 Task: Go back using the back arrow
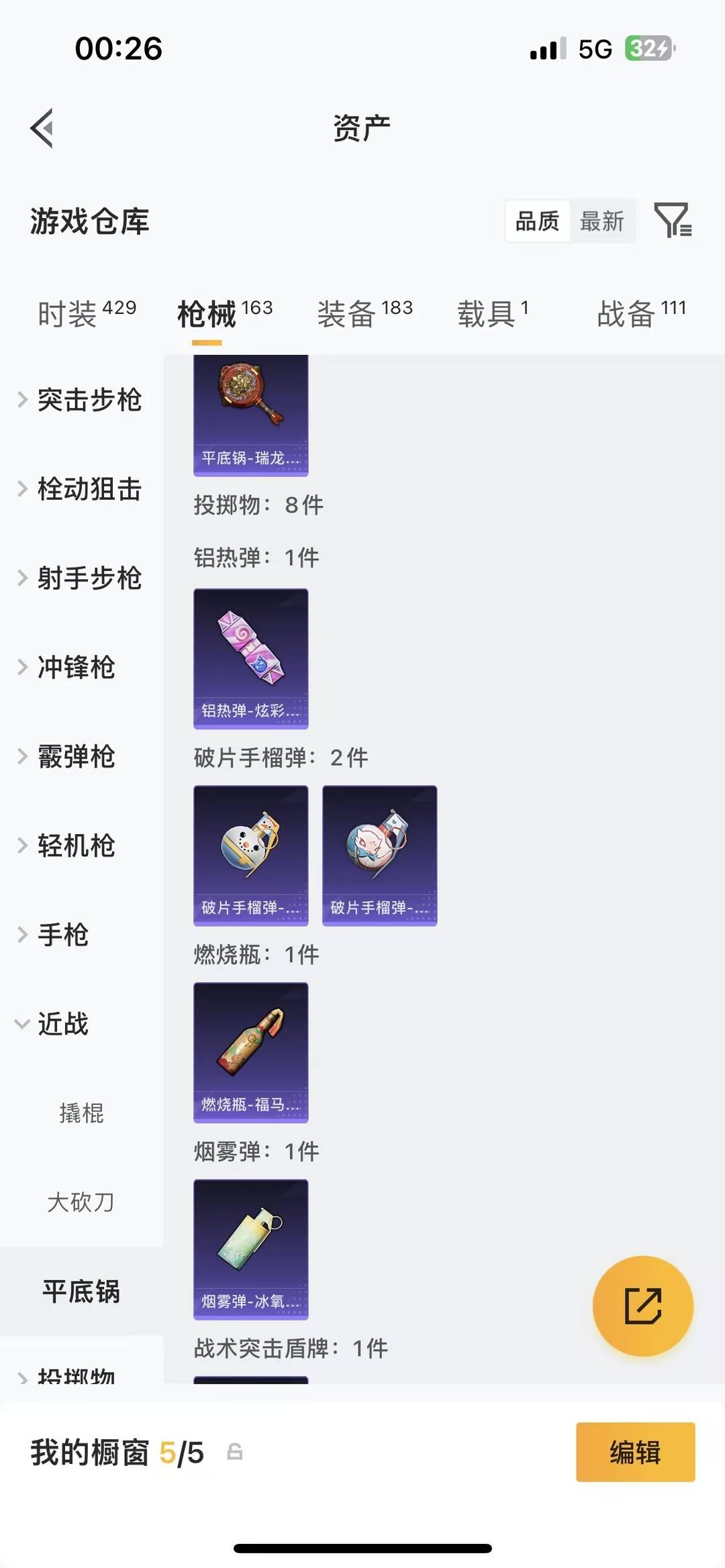tap(42, 128)
